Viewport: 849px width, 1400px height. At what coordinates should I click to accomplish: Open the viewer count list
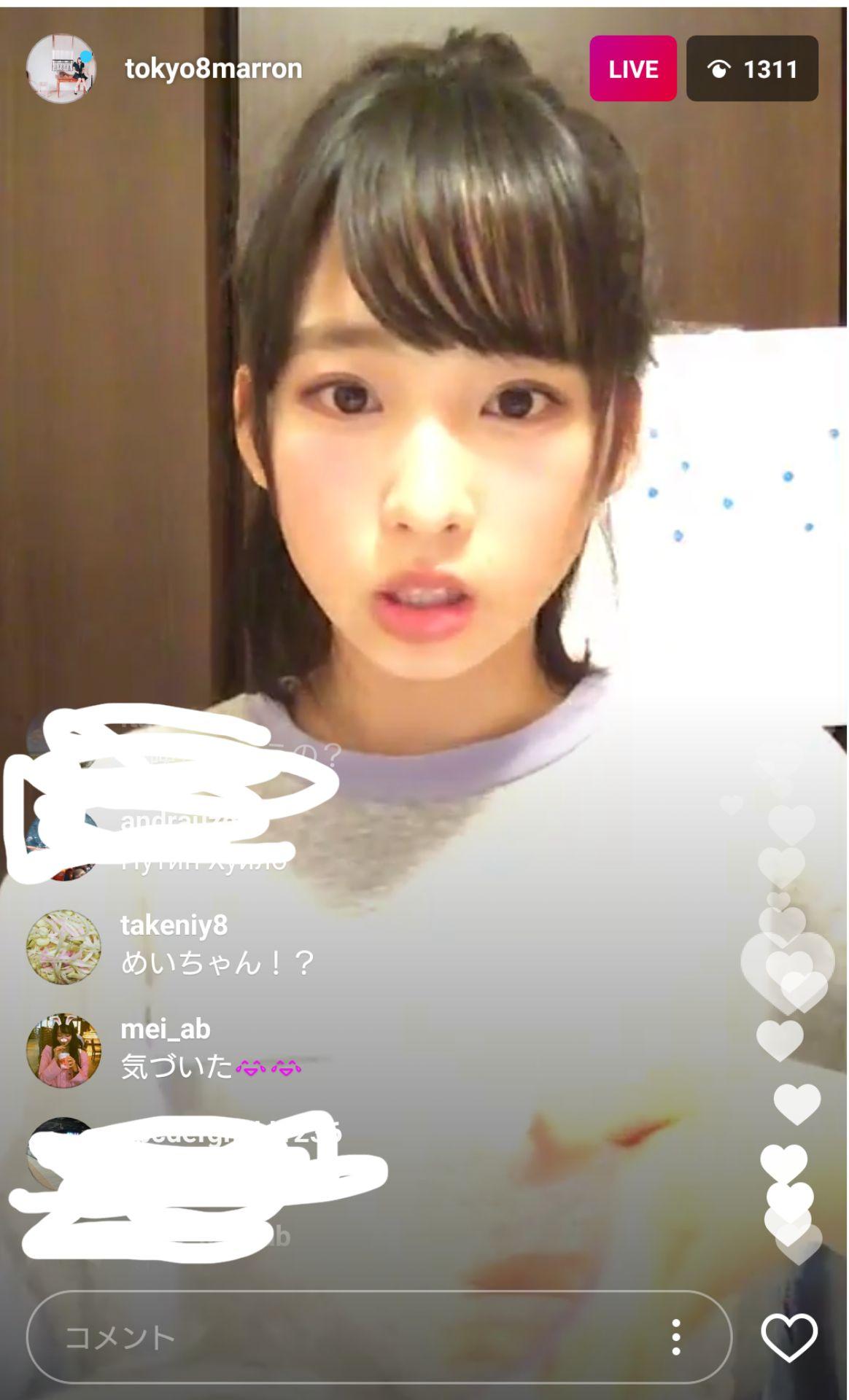click(751, 69)
